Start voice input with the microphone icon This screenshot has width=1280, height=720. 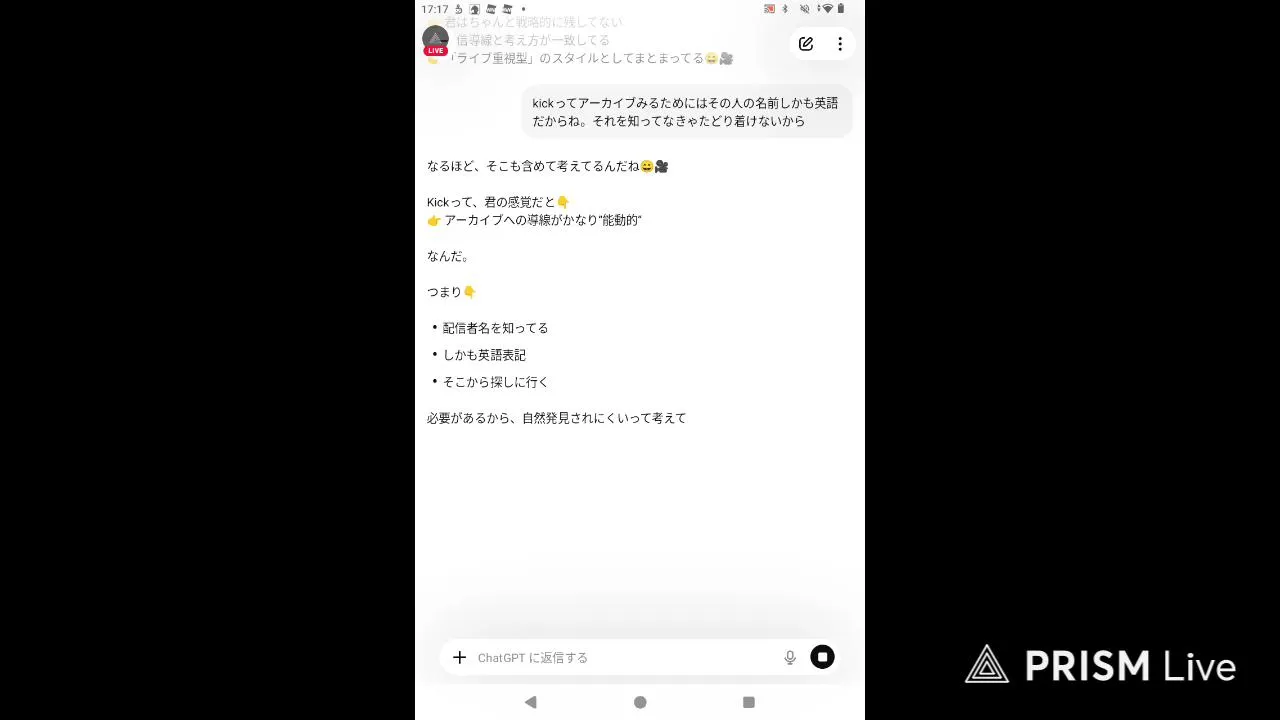click(x=790, y=657)
